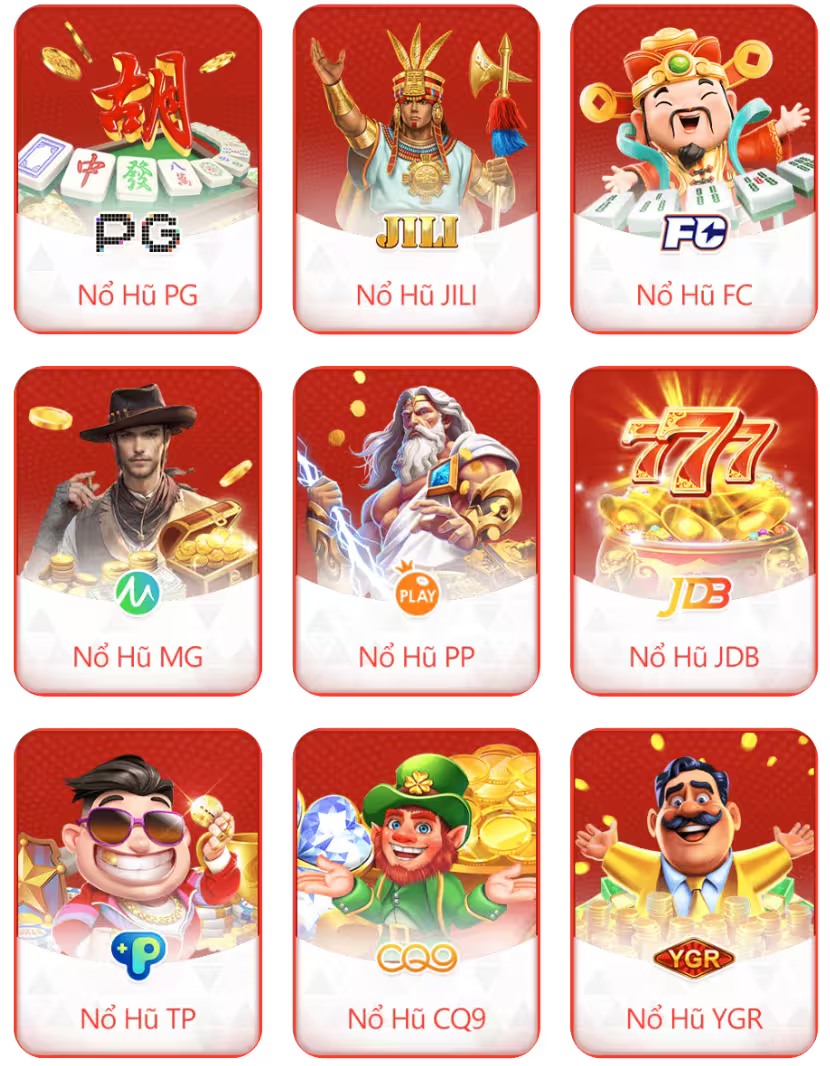Choose the Nổ Hũ JDB card
The width and height of the screenshot is (830, 1066).
click(694, 530)
